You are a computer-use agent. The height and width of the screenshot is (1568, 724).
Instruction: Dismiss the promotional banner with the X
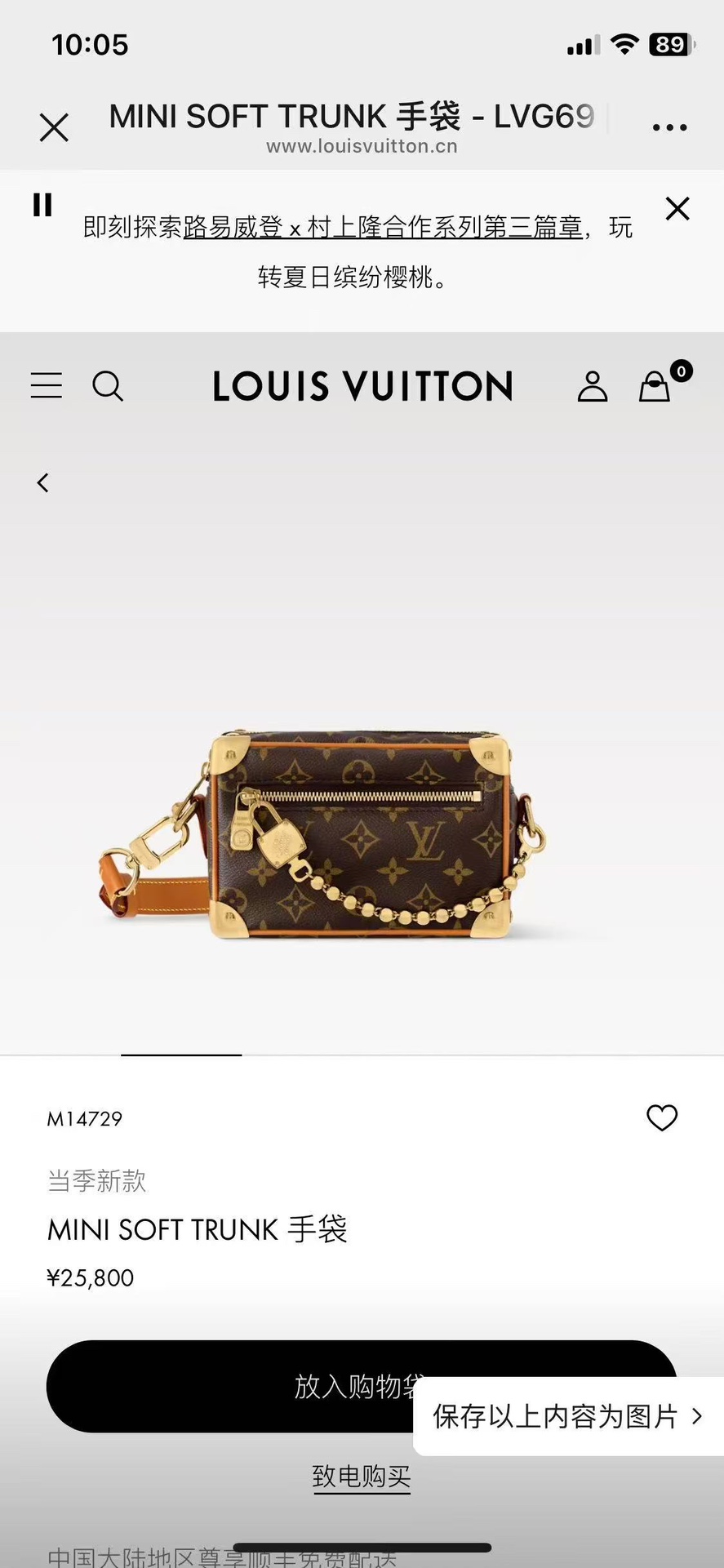677,208
